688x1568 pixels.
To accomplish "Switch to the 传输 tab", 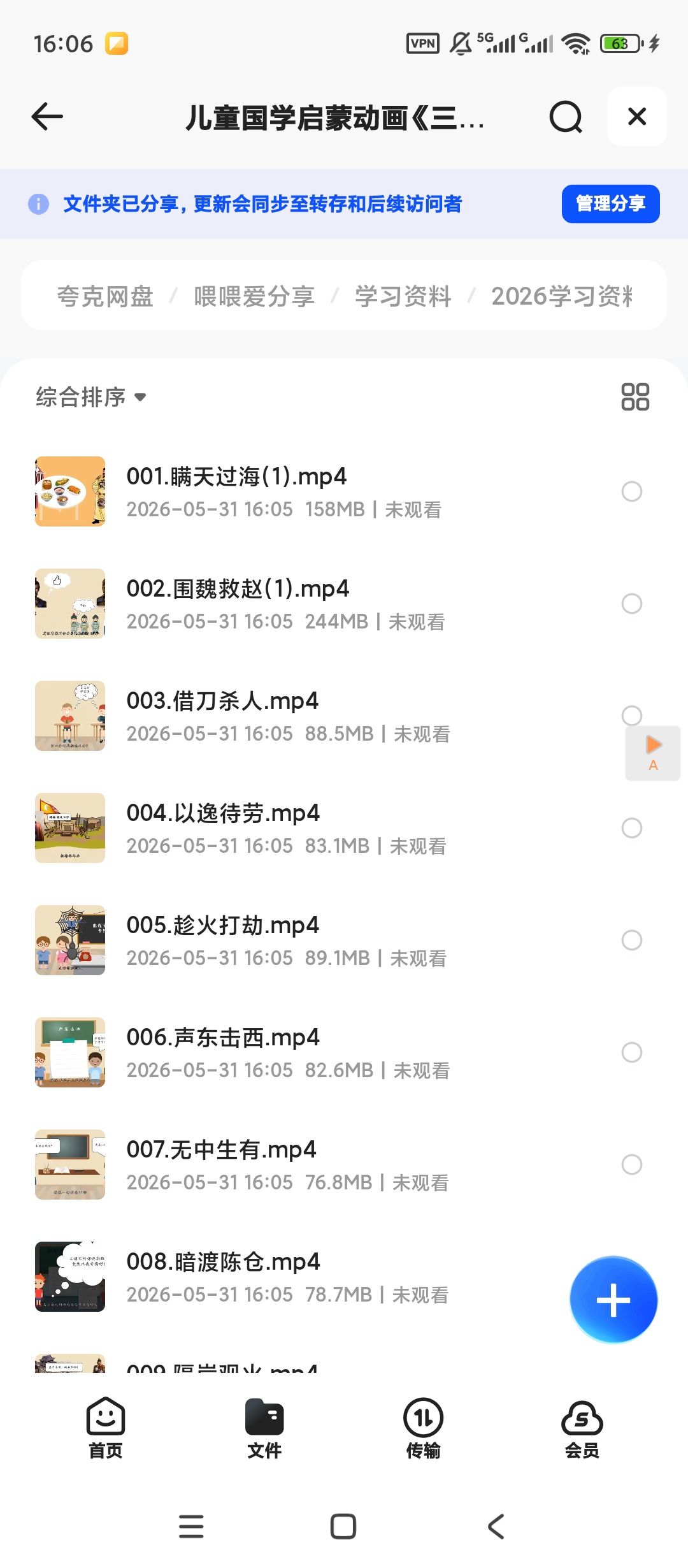I will [x=424, y=1428].
